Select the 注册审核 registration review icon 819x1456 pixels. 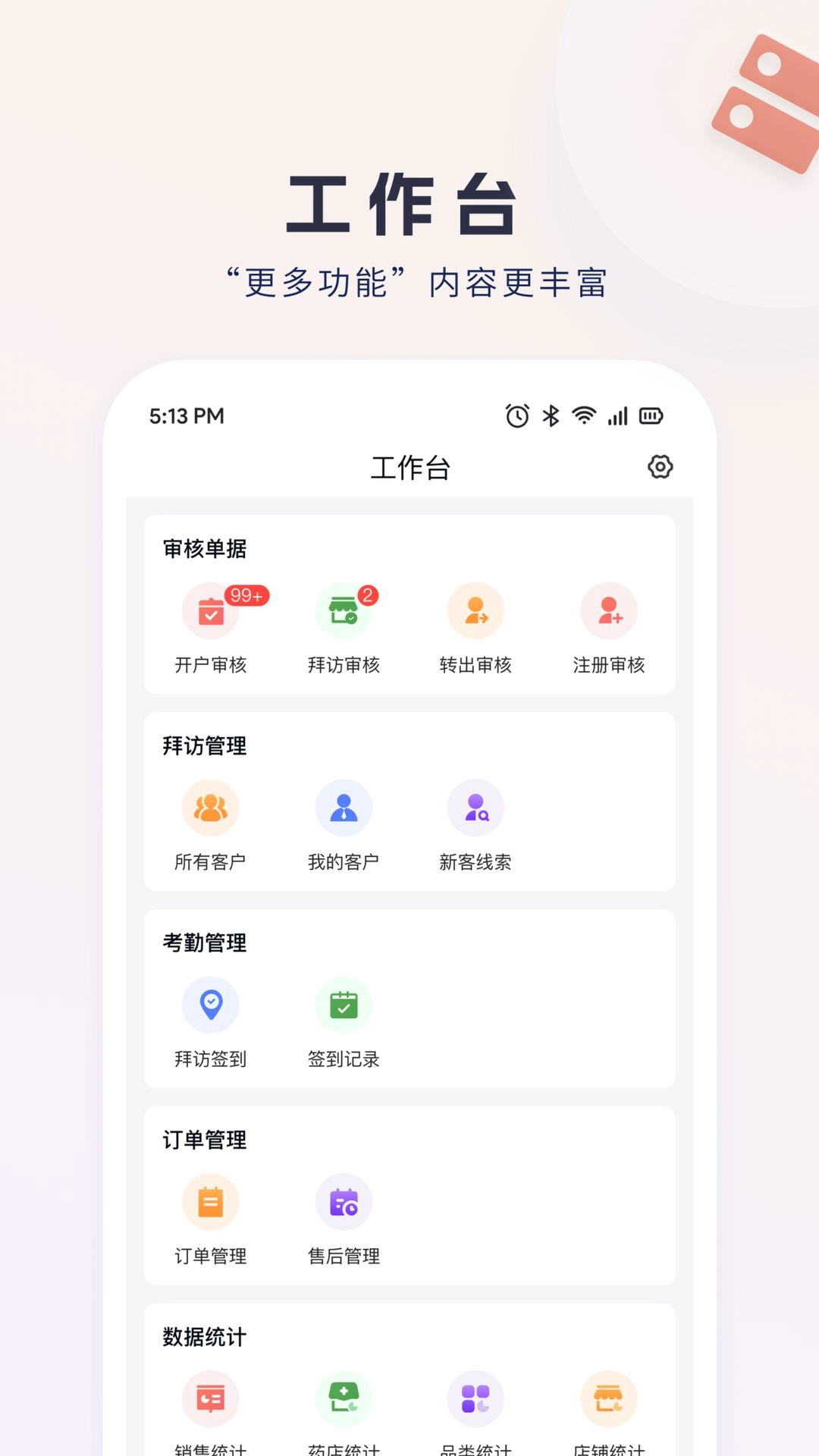(x=609, y=610)
